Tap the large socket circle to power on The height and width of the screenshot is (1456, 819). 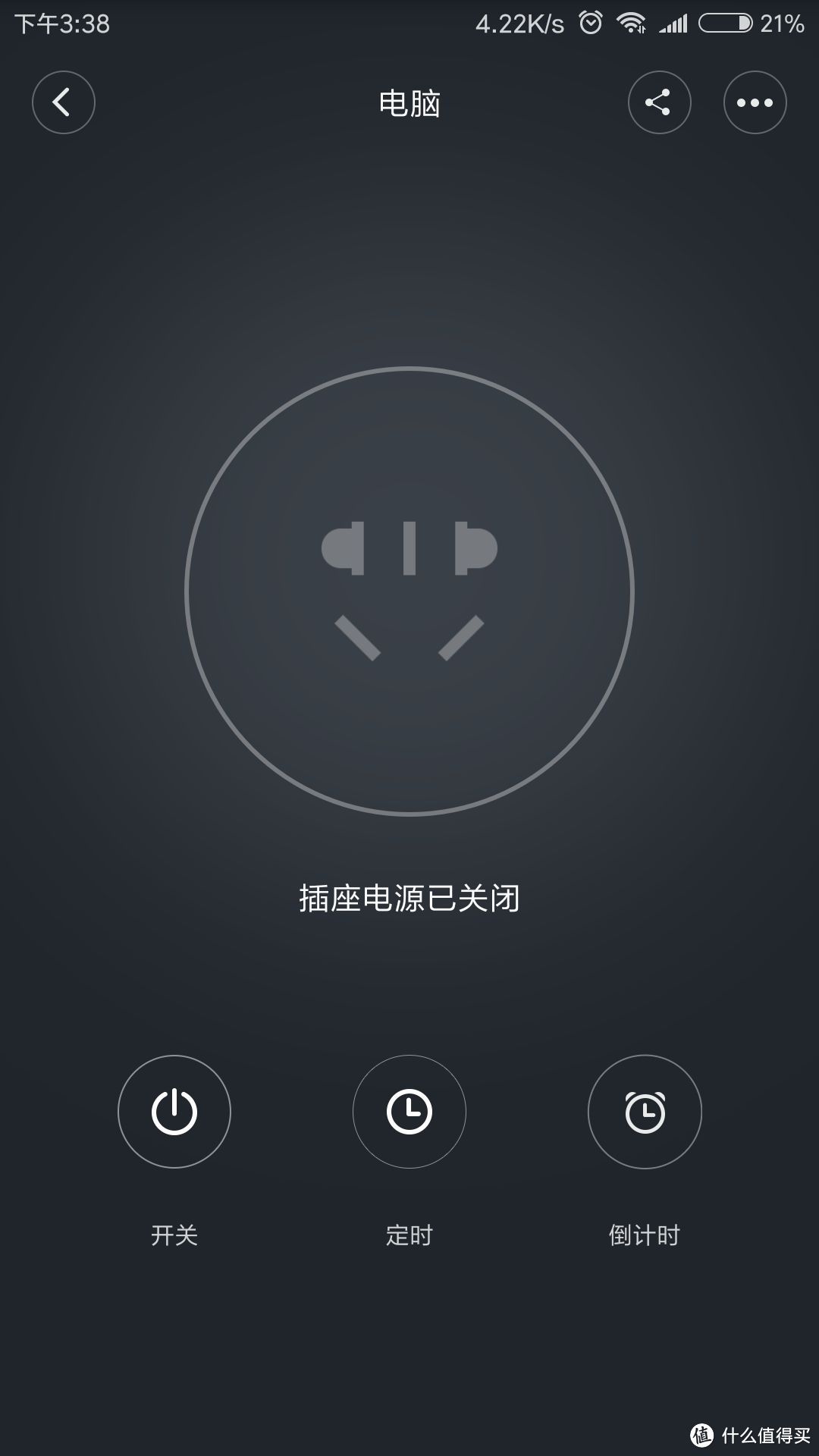coord(409,591)
